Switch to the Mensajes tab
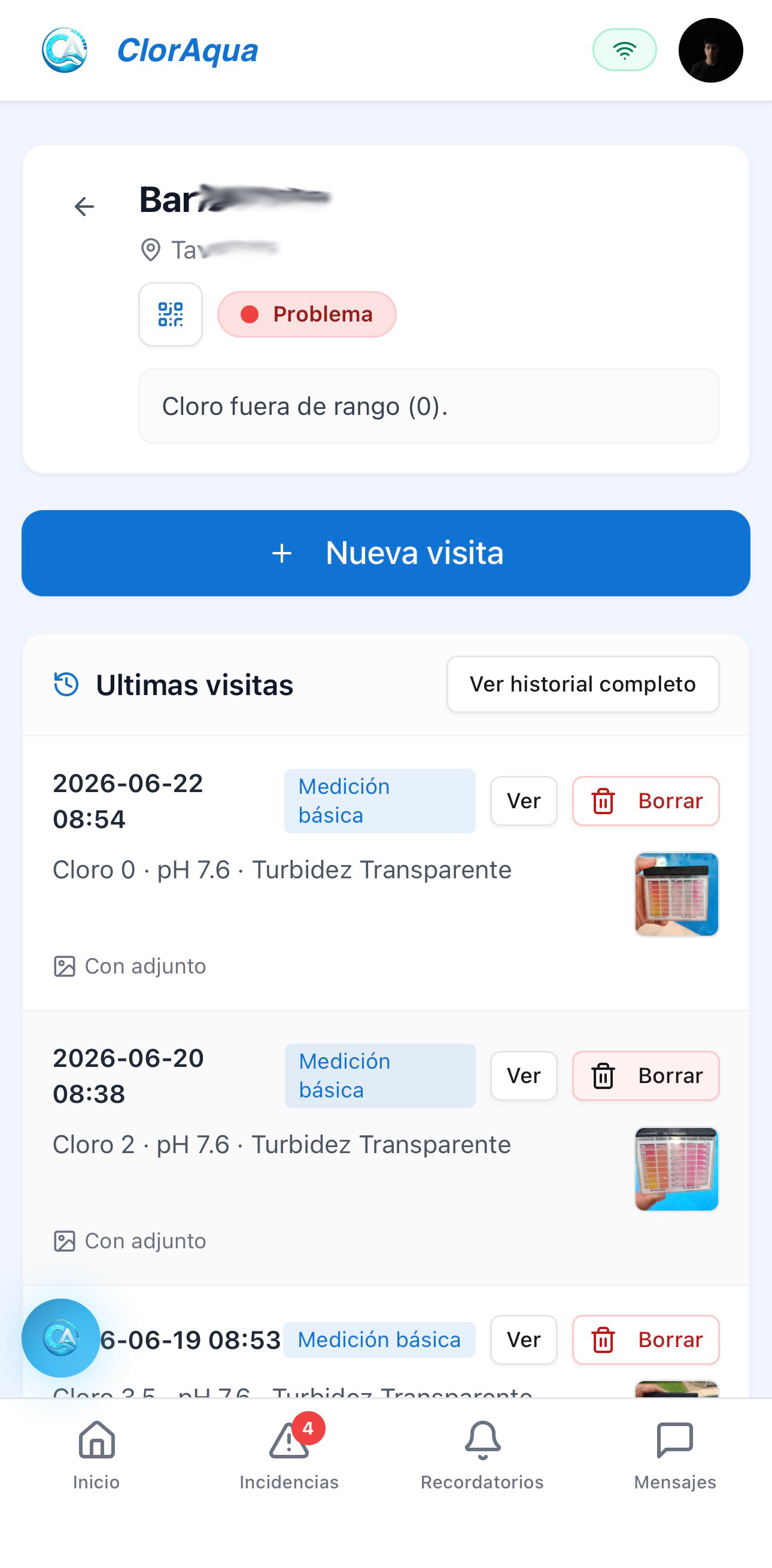The height and width of the screenshot is (1568, 772). (x=674, y=1456)
